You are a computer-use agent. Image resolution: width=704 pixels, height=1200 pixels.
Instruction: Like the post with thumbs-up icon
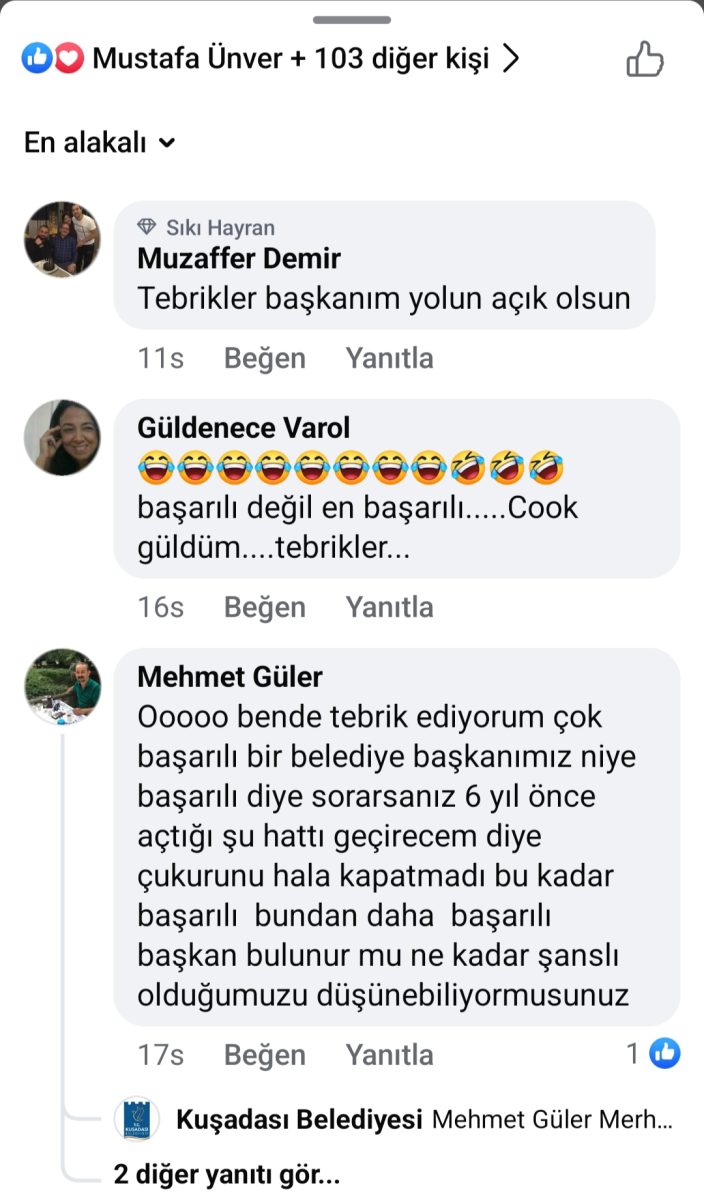(645, 60)
